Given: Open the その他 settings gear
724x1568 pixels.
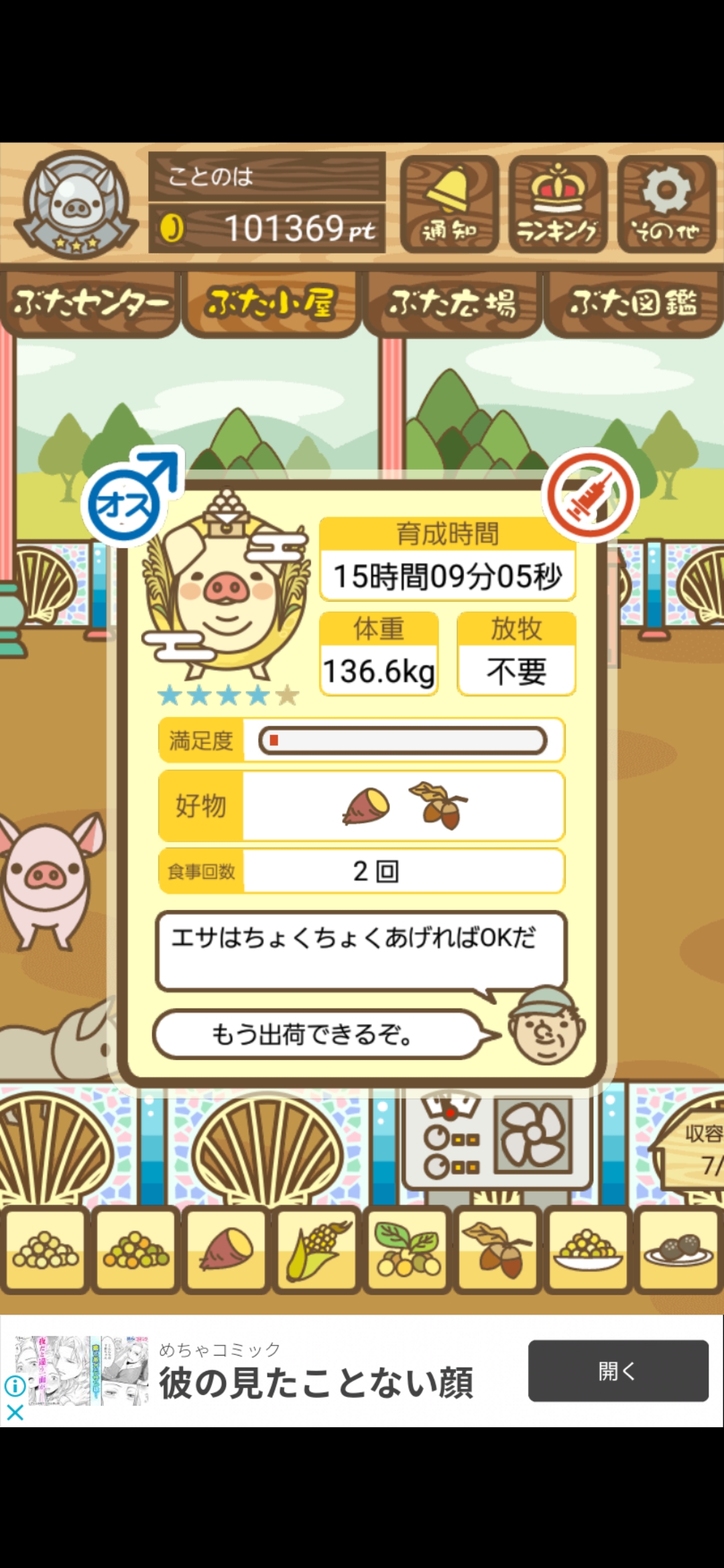Looking at the screenshot, I should (x=666, y=204).
